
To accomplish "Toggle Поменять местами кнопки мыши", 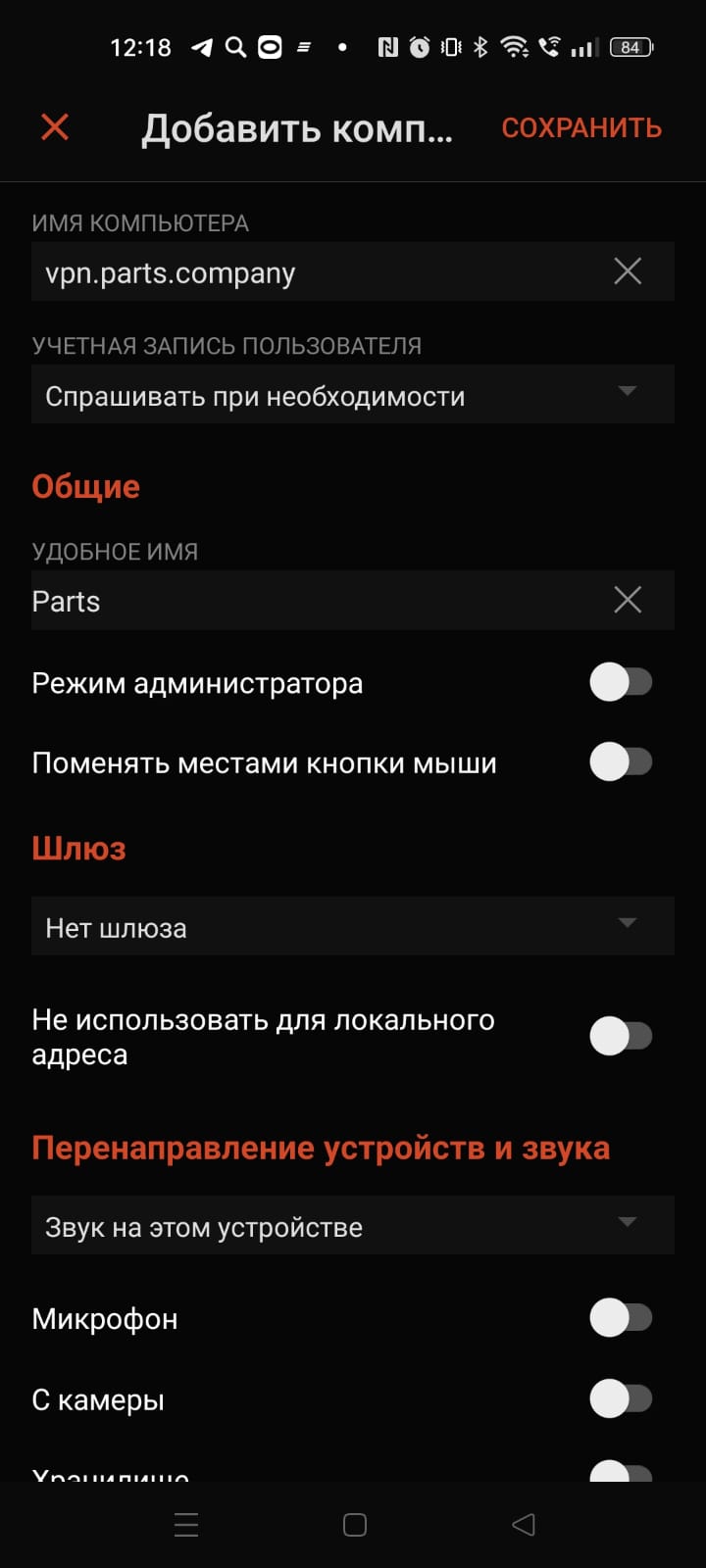I will pyautogui.click(x=620, y=761).
